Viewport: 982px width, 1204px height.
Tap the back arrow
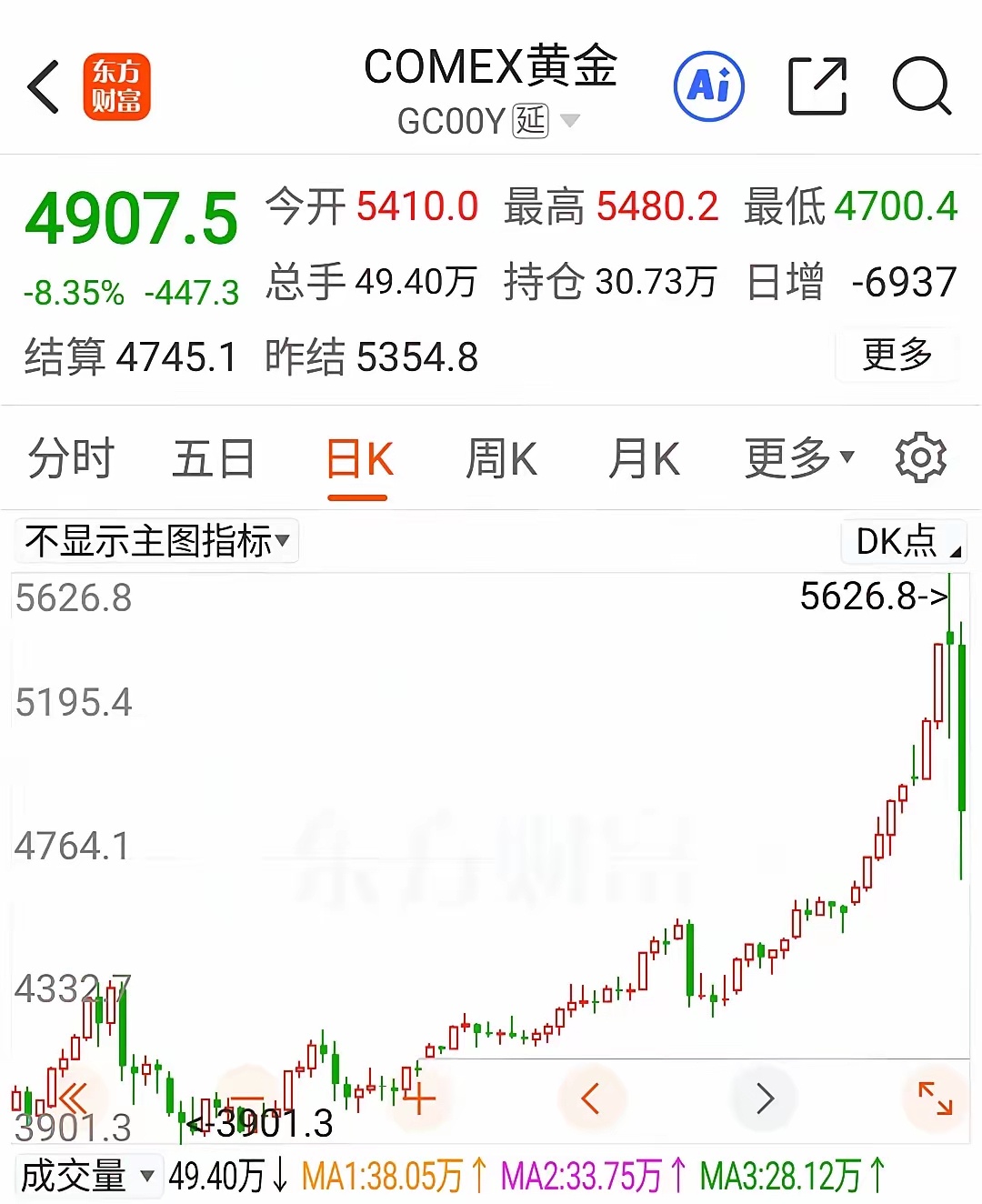[x=44, y=86]
